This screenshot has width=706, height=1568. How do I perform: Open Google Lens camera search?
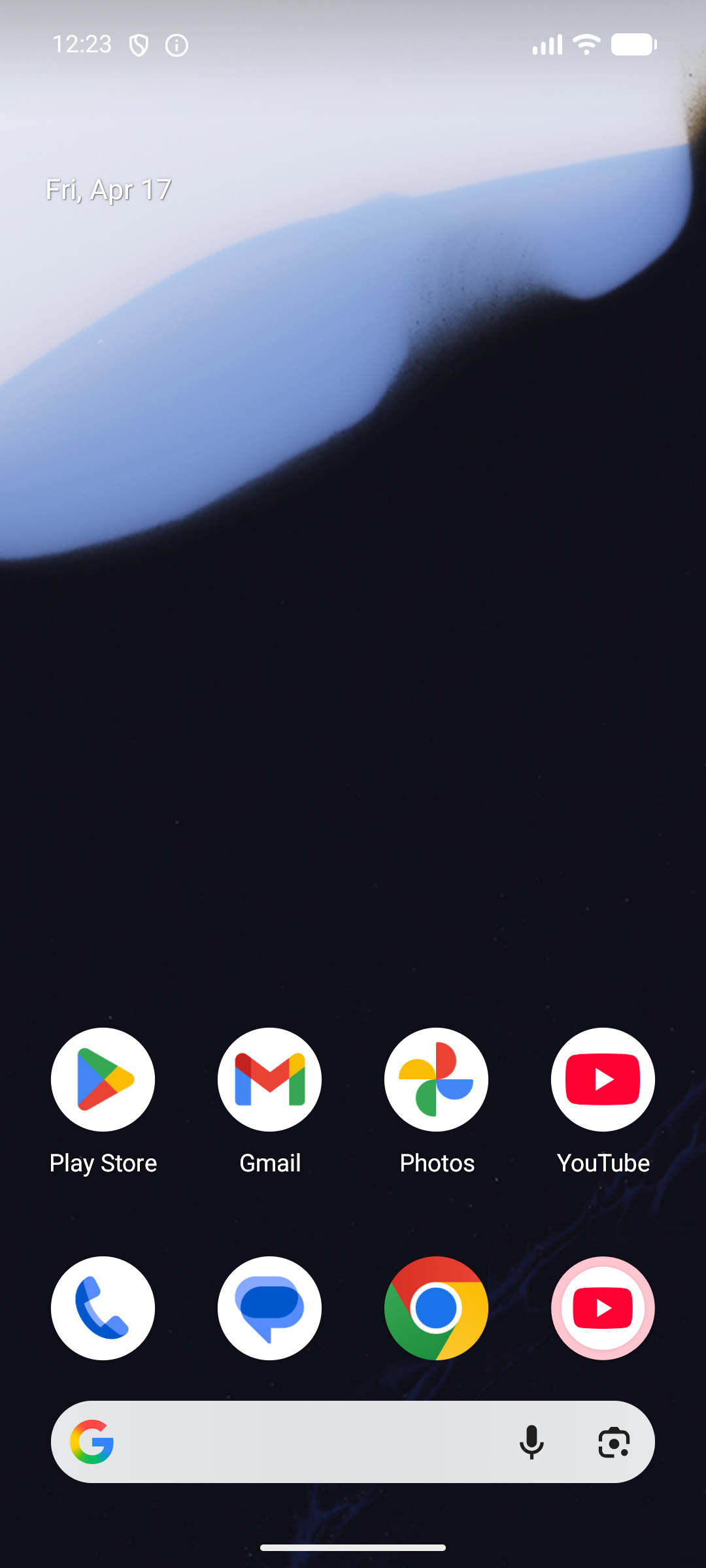614,1442
